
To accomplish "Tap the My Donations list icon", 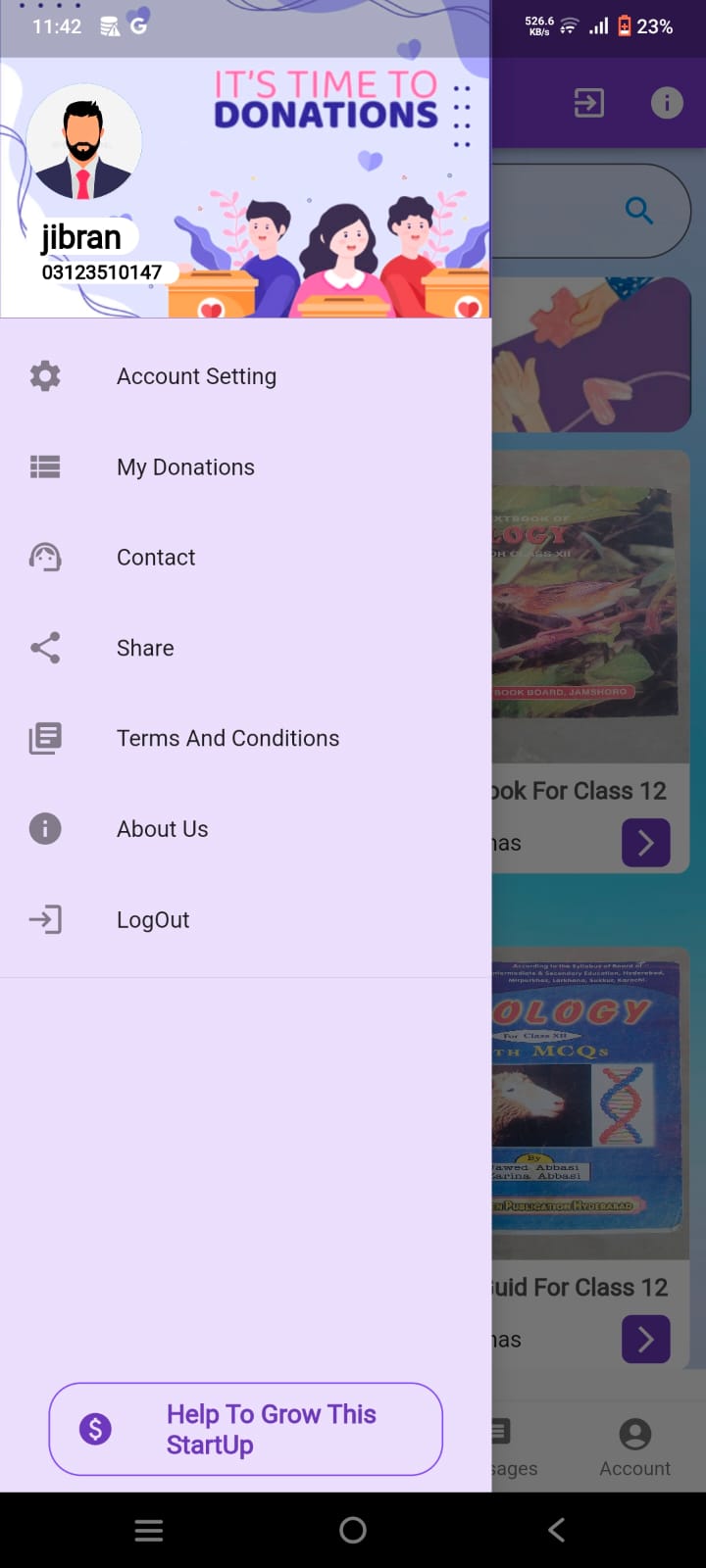I will pyautogui.click(x=44, y=466).
